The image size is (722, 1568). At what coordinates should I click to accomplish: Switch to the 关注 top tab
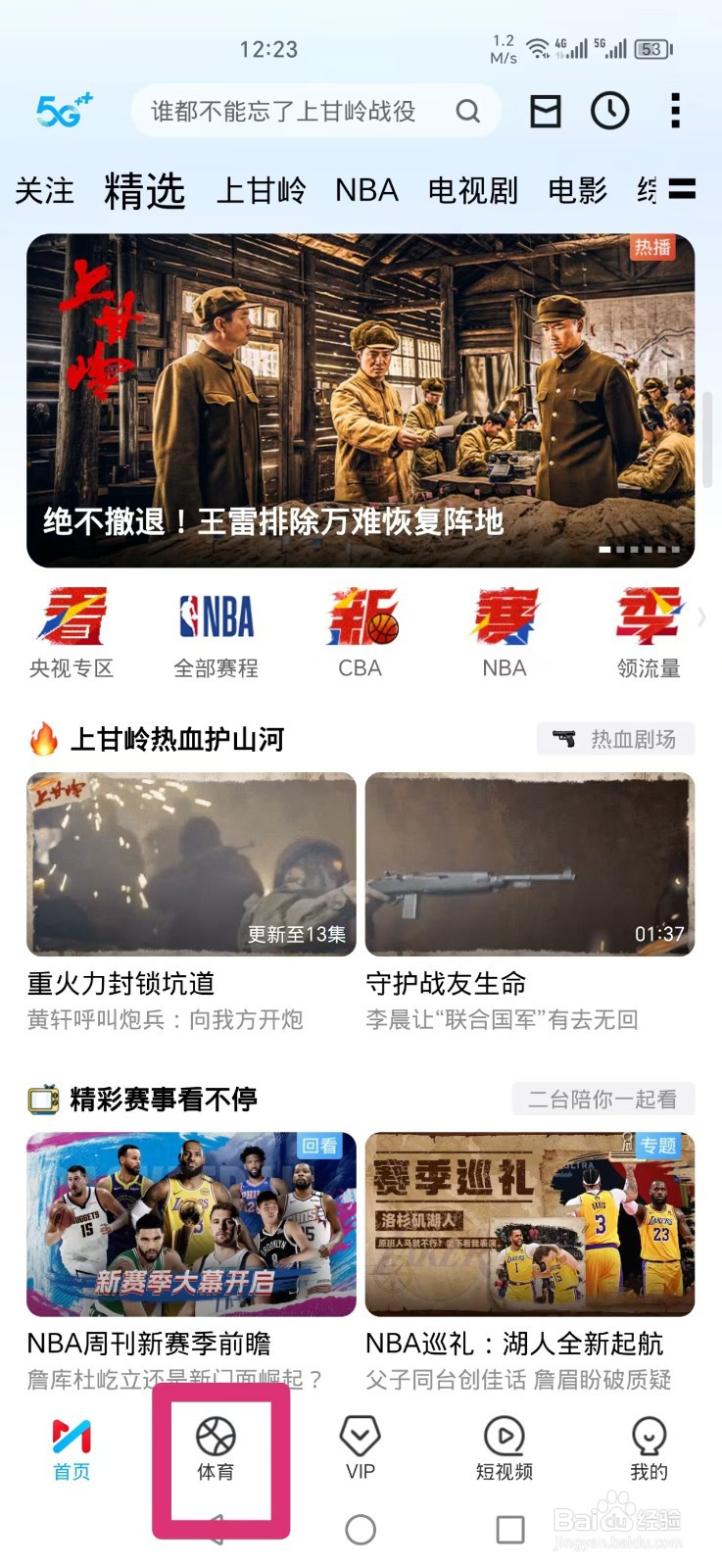pyautogui.click(x=44, y=190)
